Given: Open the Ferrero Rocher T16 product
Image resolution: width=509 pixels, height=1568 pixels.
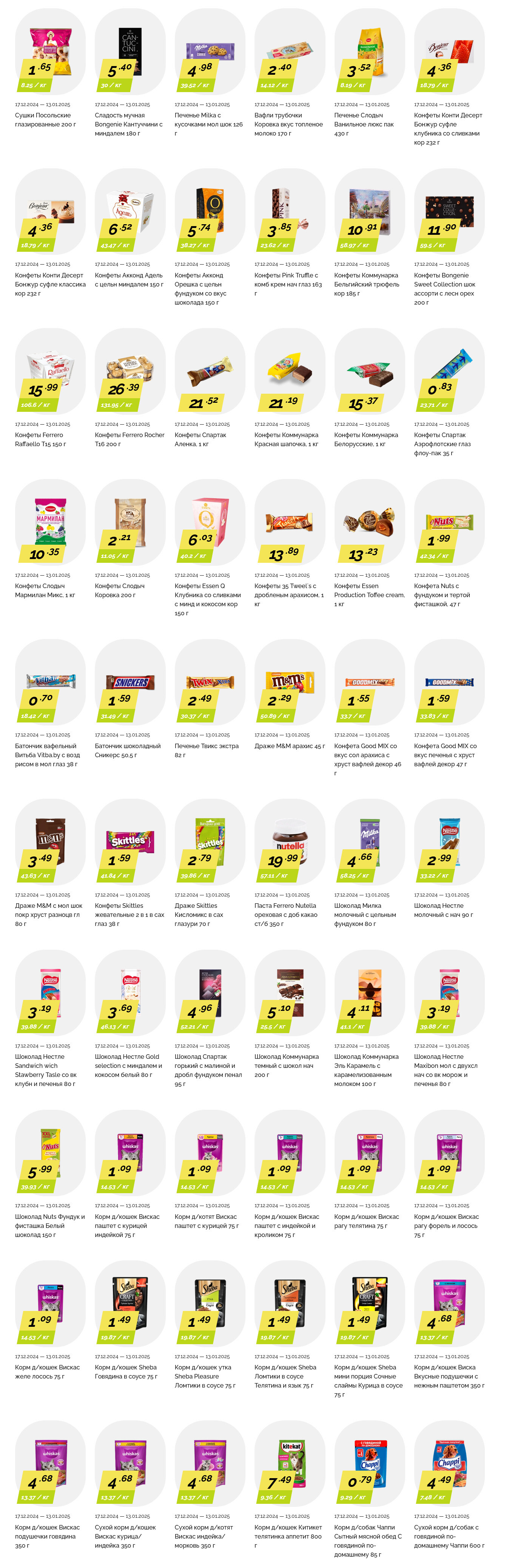Looking at the screenshot, I should coord(130,371).
